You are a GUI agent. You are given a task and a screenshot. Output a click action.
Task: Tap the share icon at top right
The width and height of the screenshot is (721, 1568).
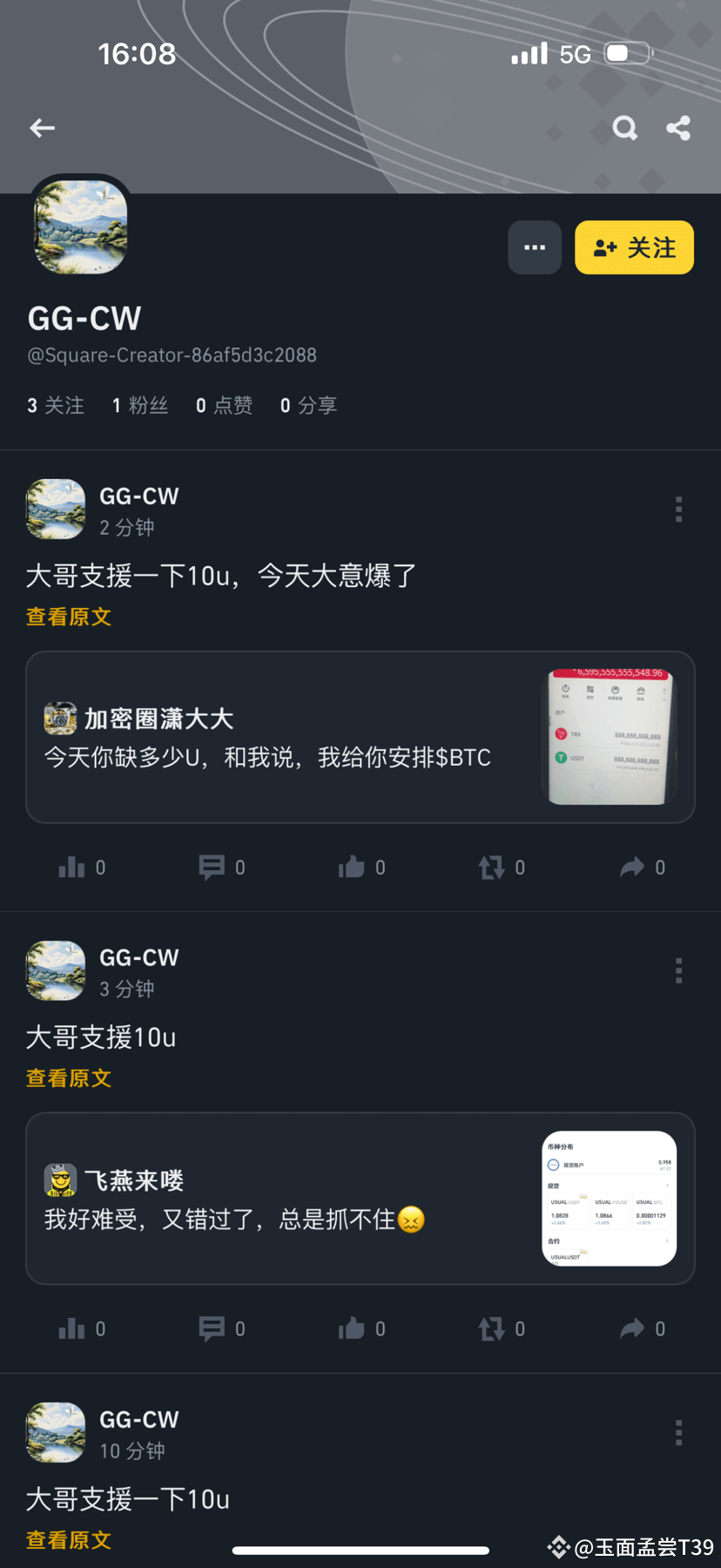tap(679, 127)
